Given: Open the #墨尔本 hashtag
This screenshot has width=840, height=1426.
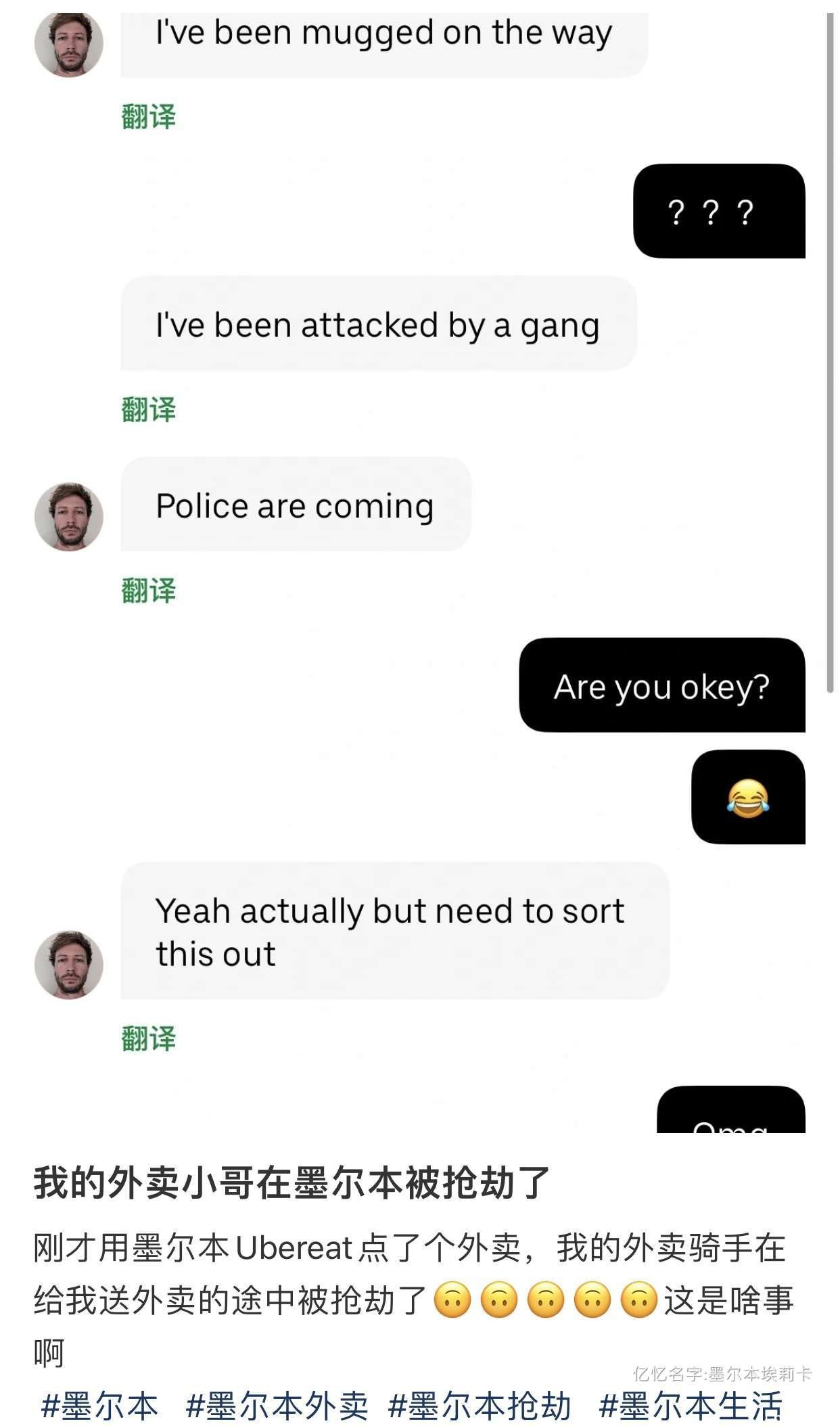Looking at the screenshot, I should (x=99, y=1406).
